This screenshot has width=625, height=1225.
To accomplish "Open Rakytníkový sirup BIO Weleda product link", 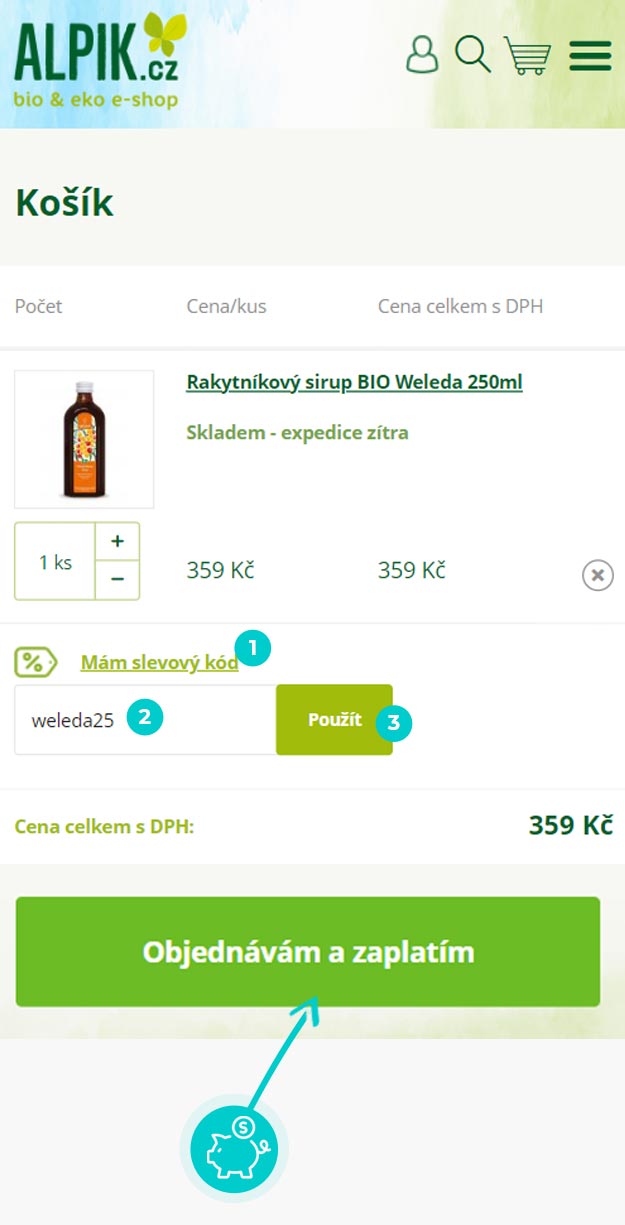I will (354, 383).
